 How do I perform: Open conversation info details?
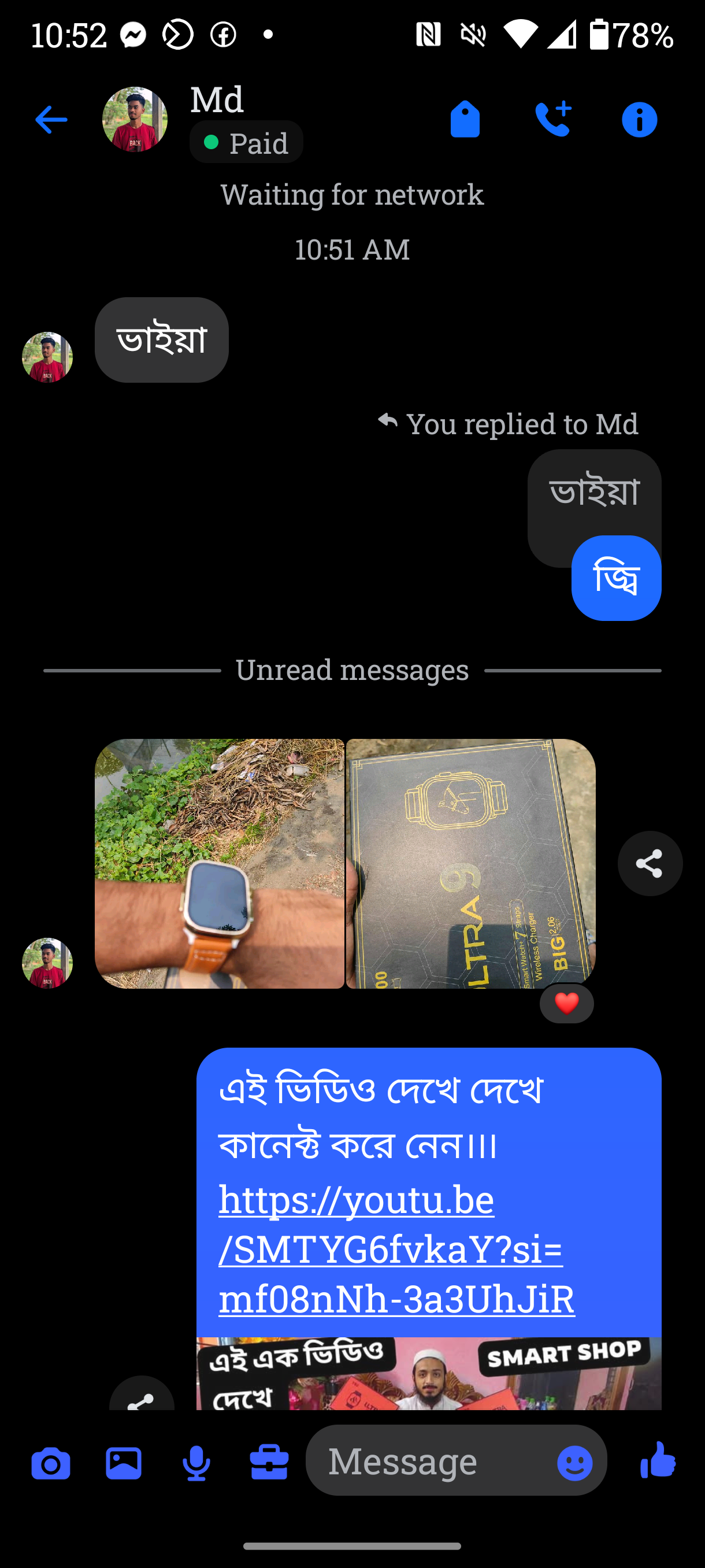click(639, 119)
